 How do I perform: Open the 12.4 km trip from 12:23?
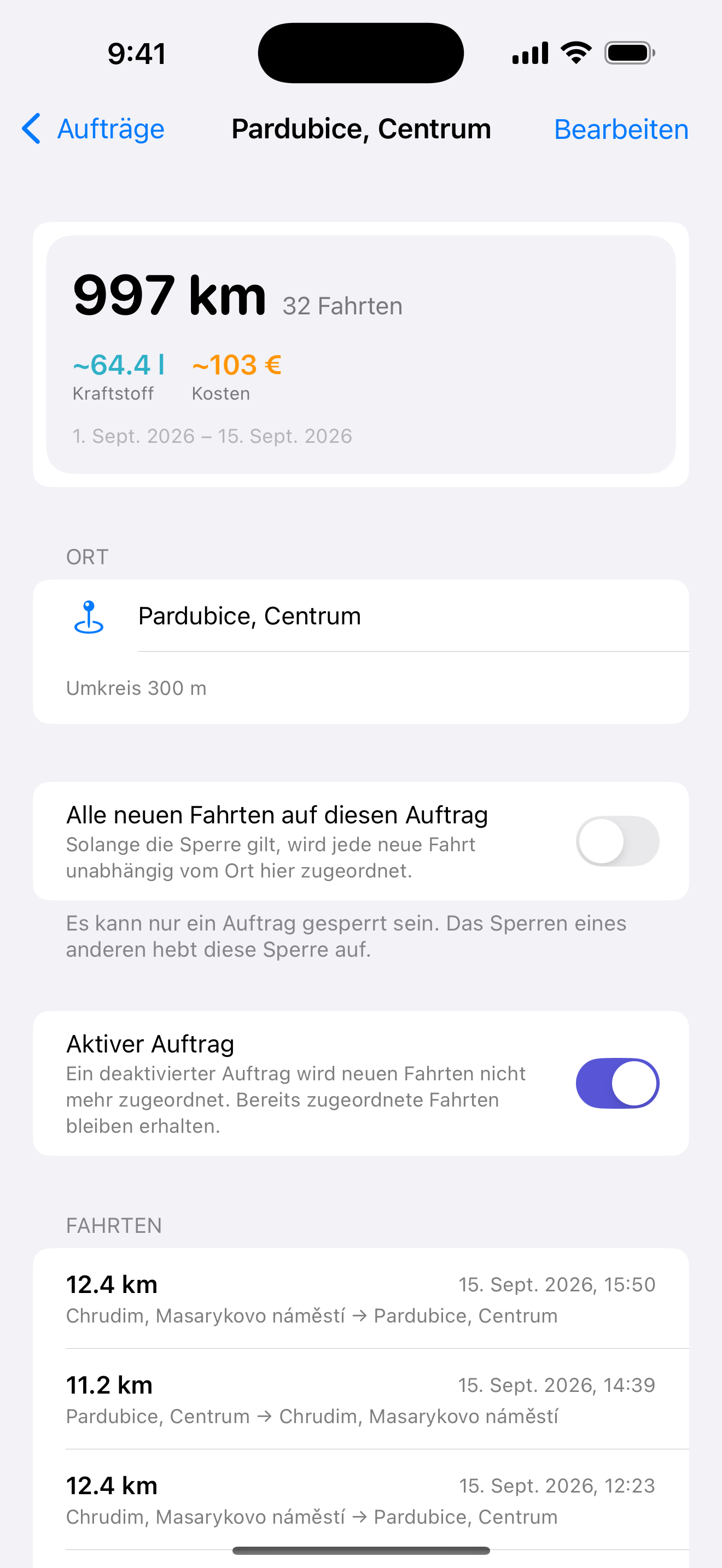(361, 1499)
